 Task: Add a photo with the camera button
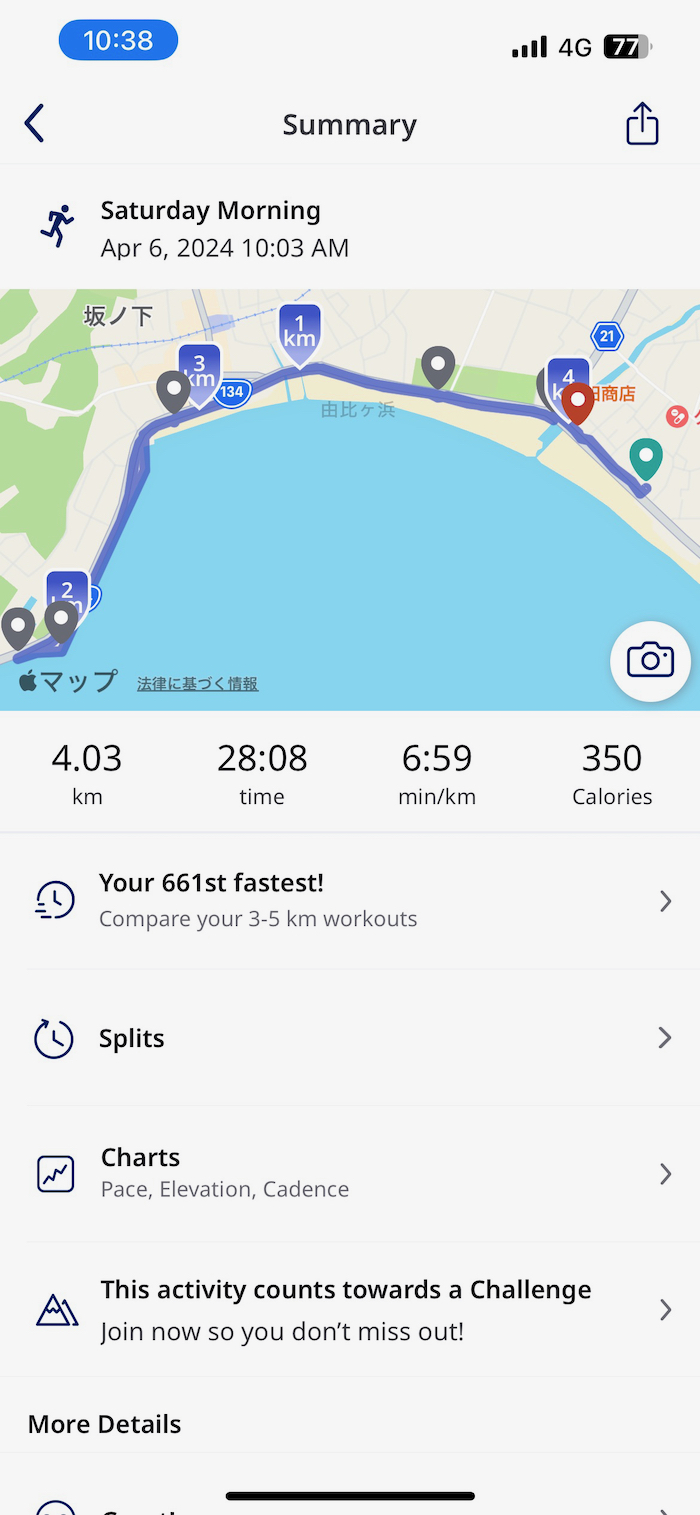pyautogui.click(x=650, y=661)
